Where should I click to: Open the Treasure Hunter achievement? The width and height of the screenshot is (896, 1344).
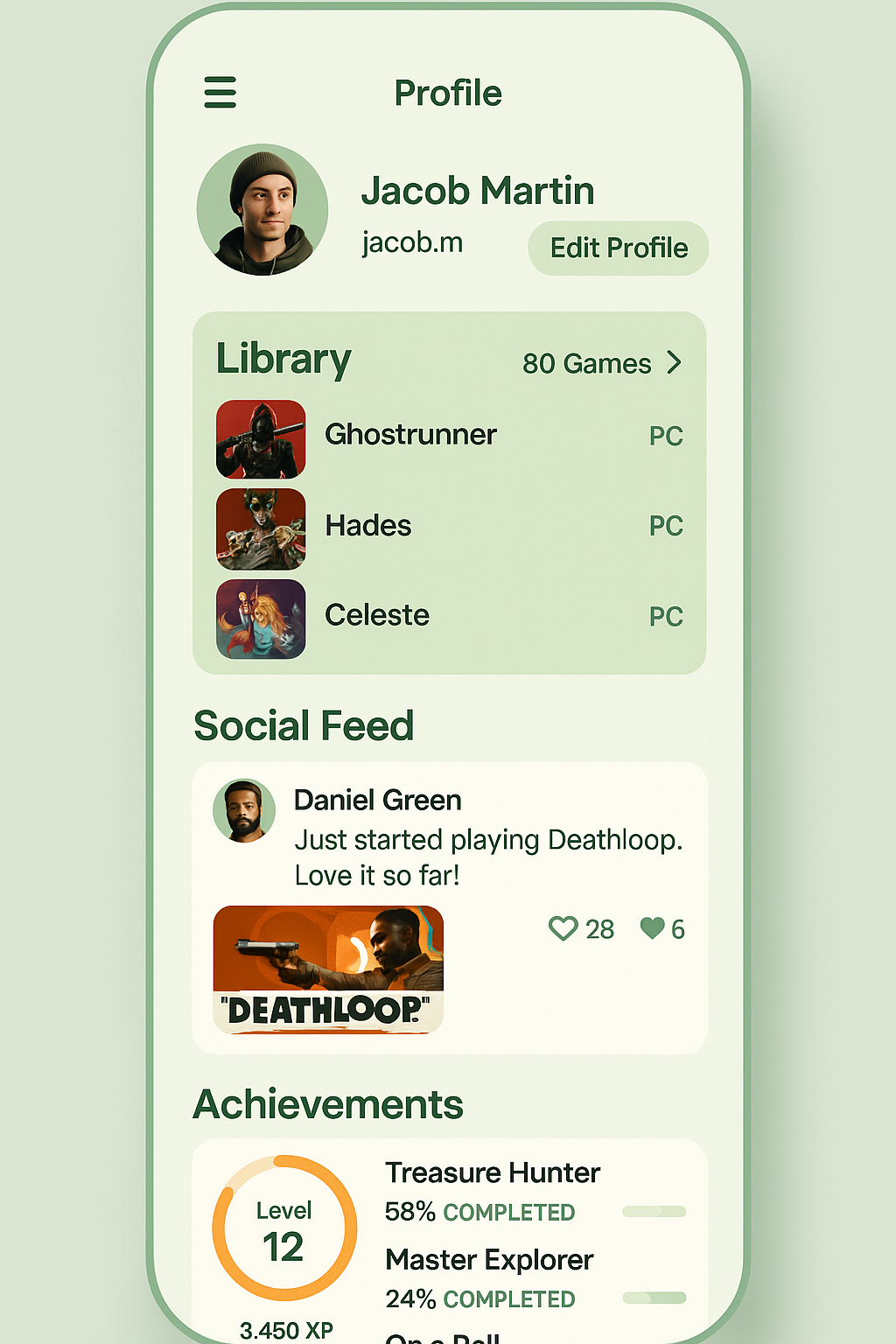pos(493,1173)
